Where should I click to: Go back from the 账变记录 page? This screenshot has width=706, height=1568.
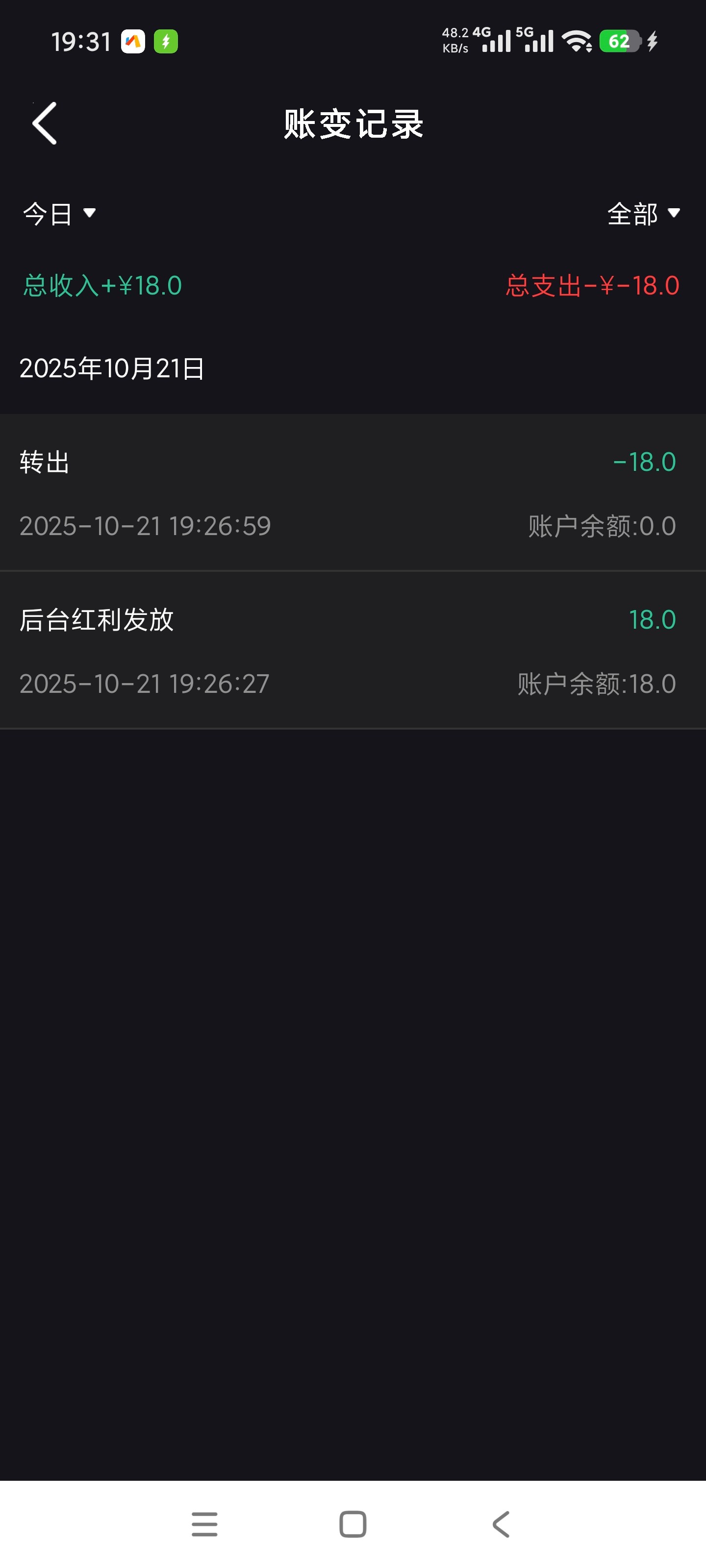pyautogui.click(x=45, y=123)
